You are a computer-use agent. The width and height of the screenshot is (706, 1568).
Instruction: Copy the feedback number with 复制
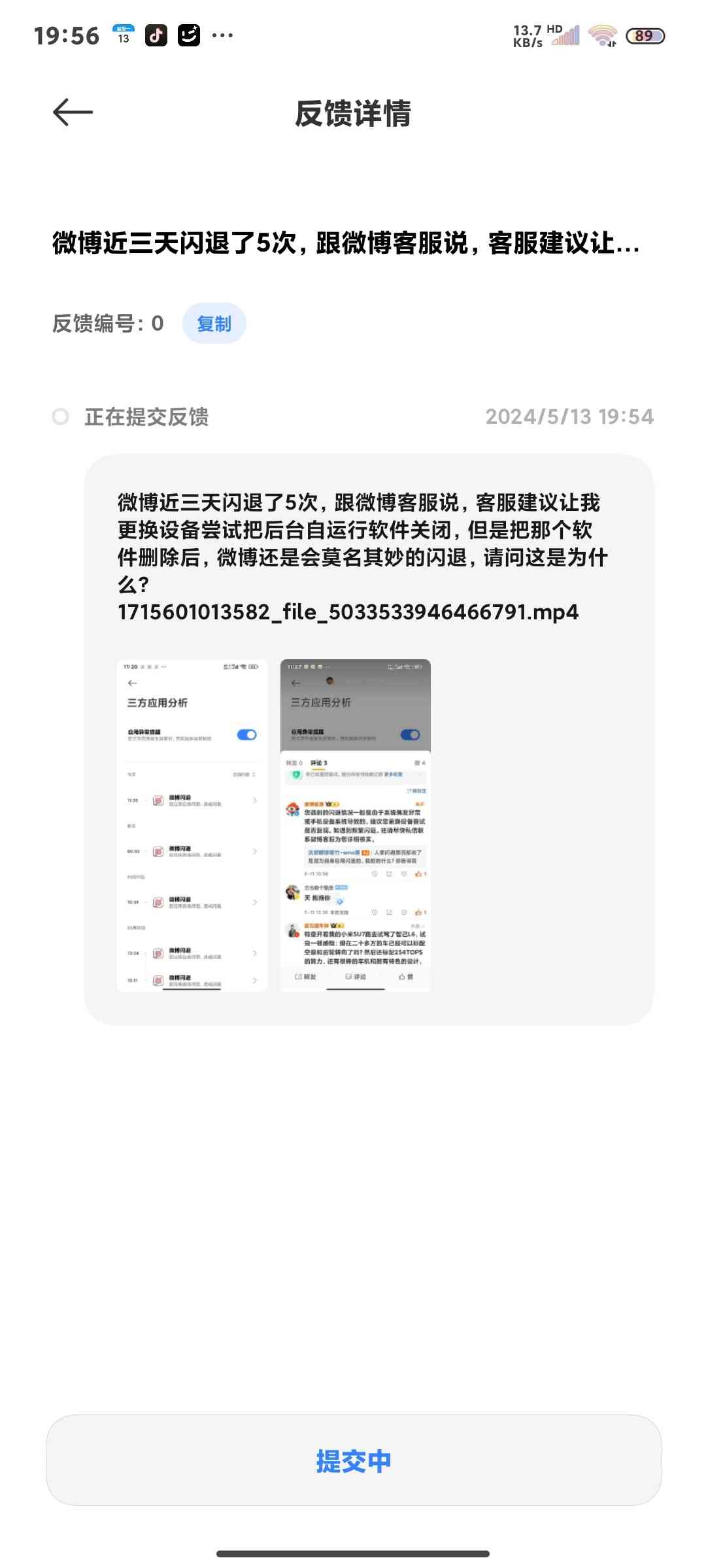point(214,323)
